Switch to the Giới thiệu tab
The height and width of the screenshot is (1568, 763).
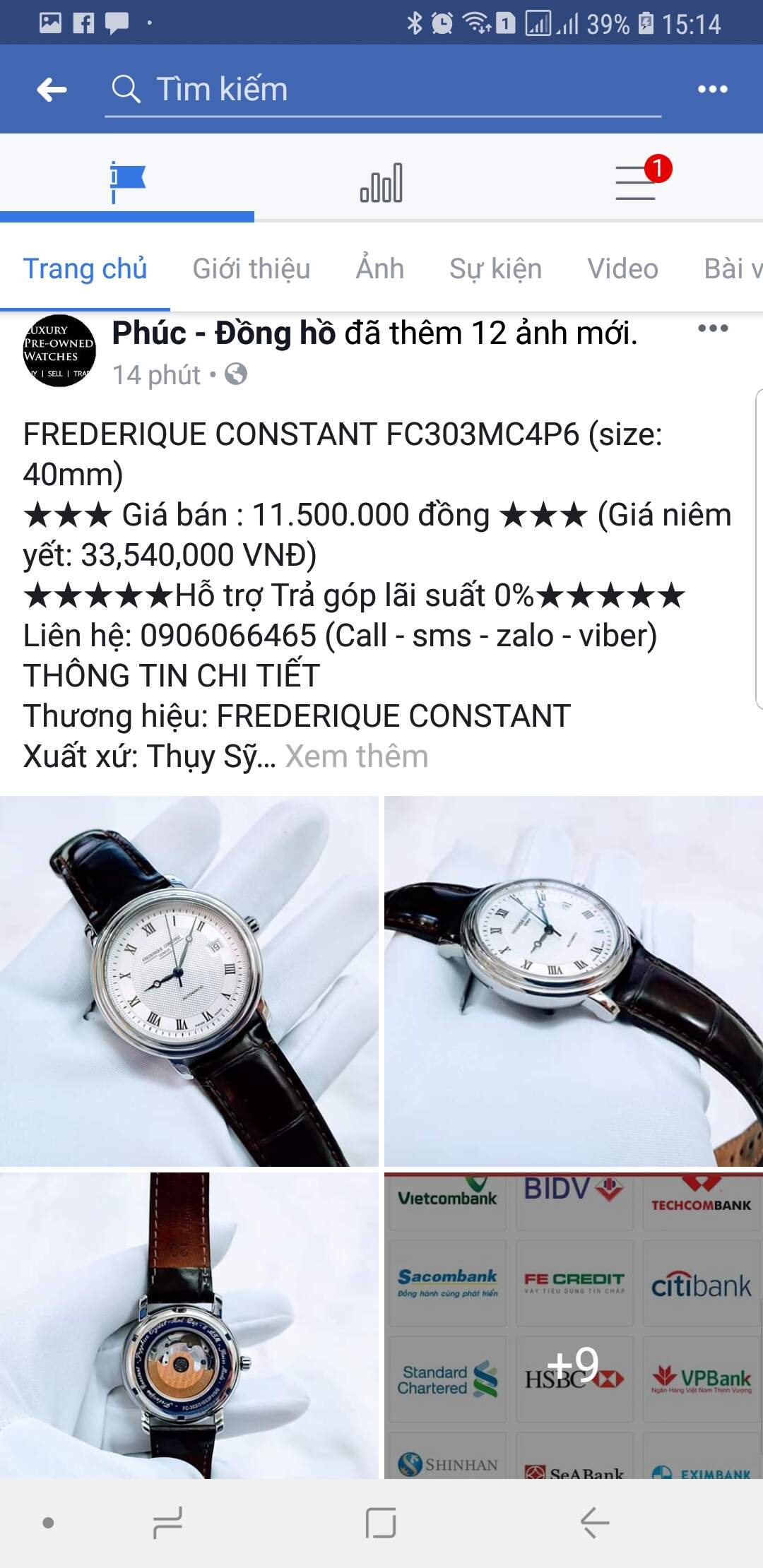coord(251,269)
